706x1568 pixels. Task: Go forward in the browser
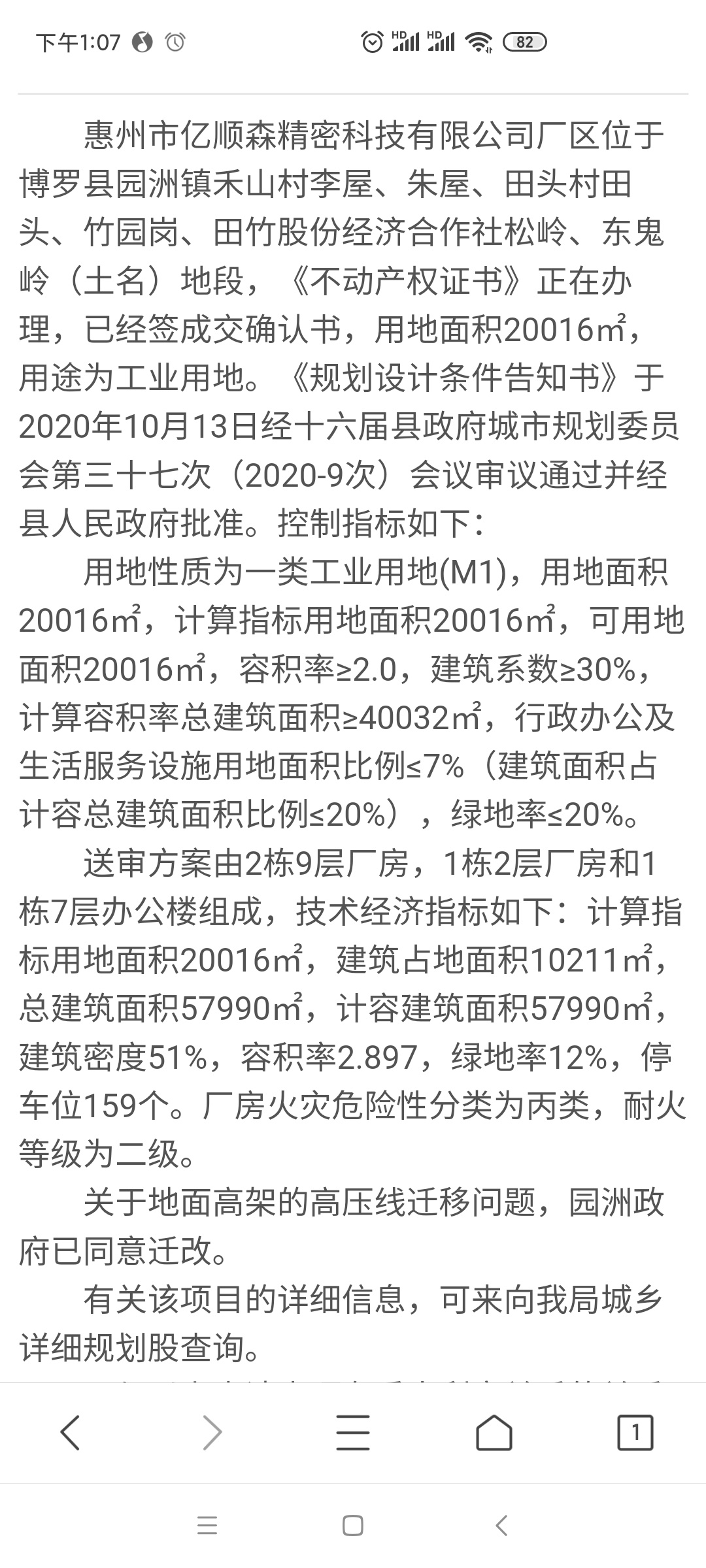coord(212,1433)
